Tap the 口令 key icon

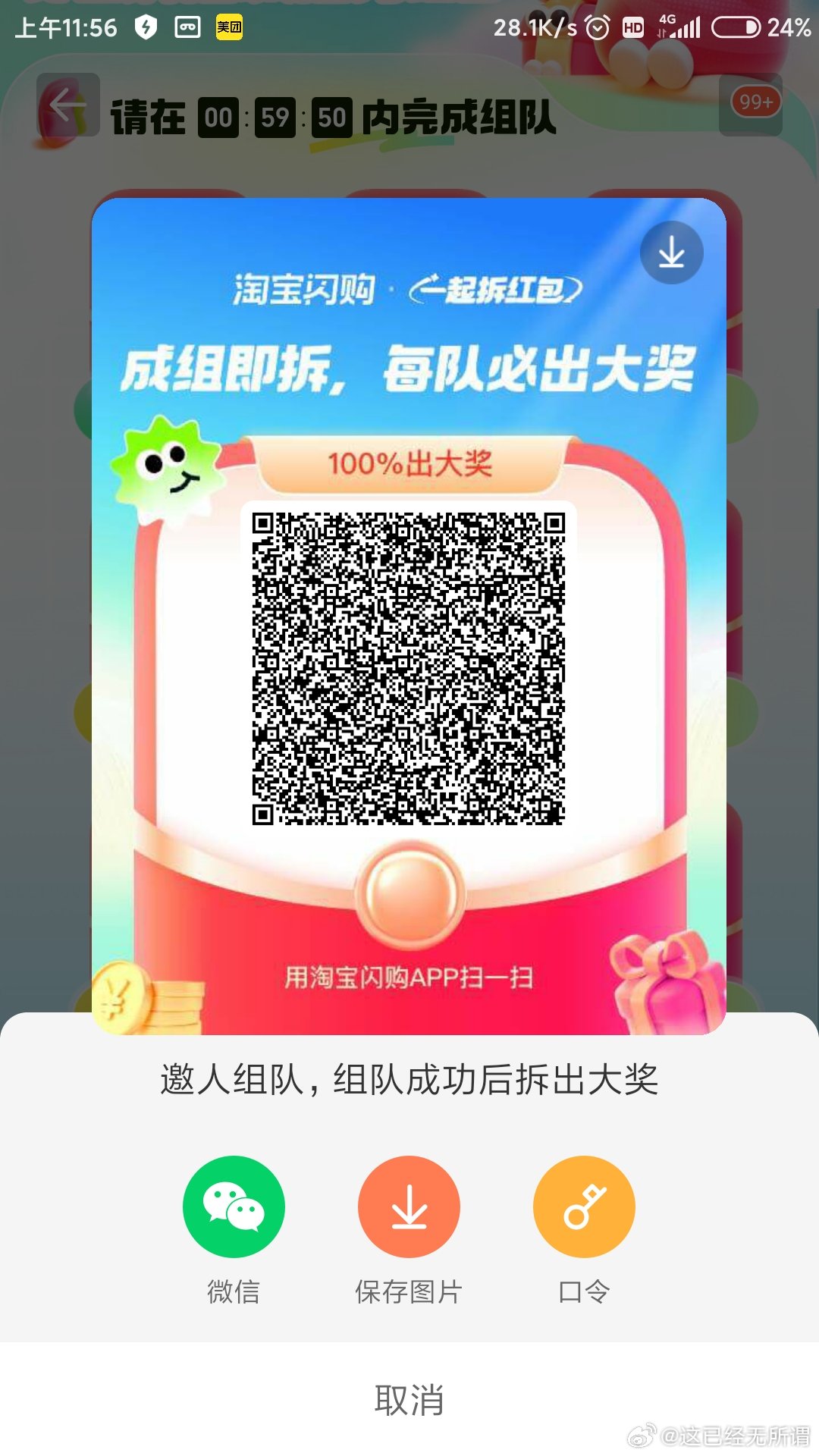[x=584, y=1207]
